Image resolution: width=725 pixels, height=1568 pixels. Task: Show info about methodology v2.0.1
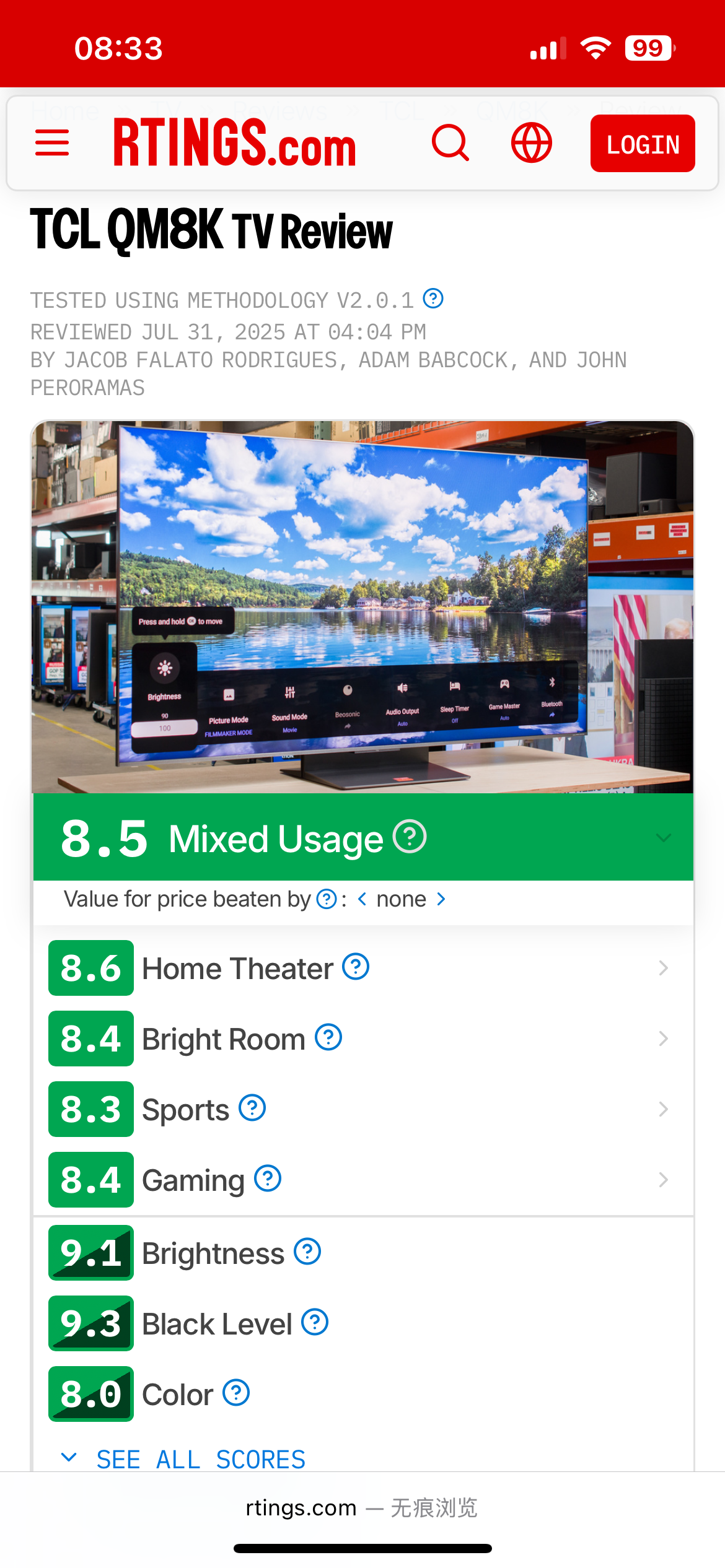[433, 299]
